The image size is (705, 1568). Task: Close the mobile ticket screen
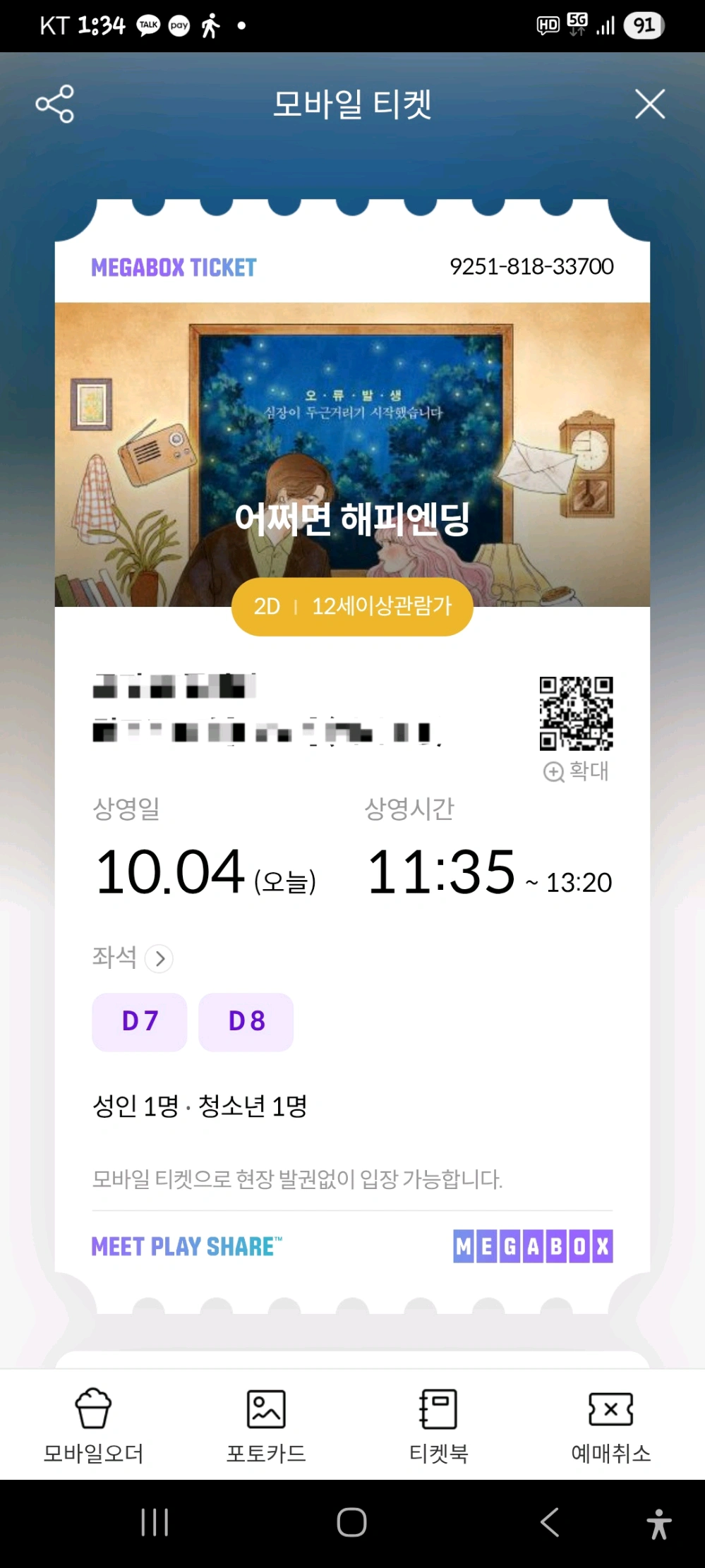[x=649, y=104]
